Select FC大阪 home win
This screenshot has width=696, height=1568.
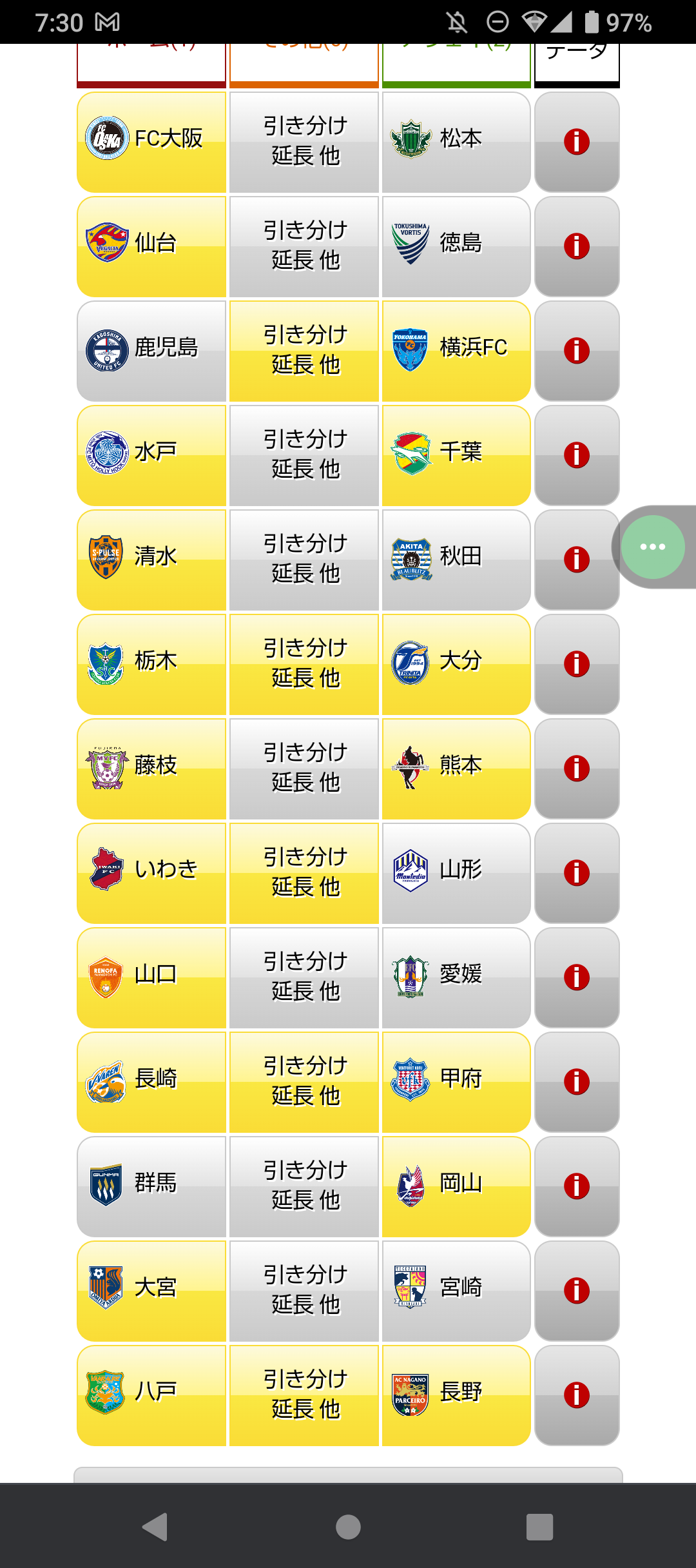click(151, 142)
